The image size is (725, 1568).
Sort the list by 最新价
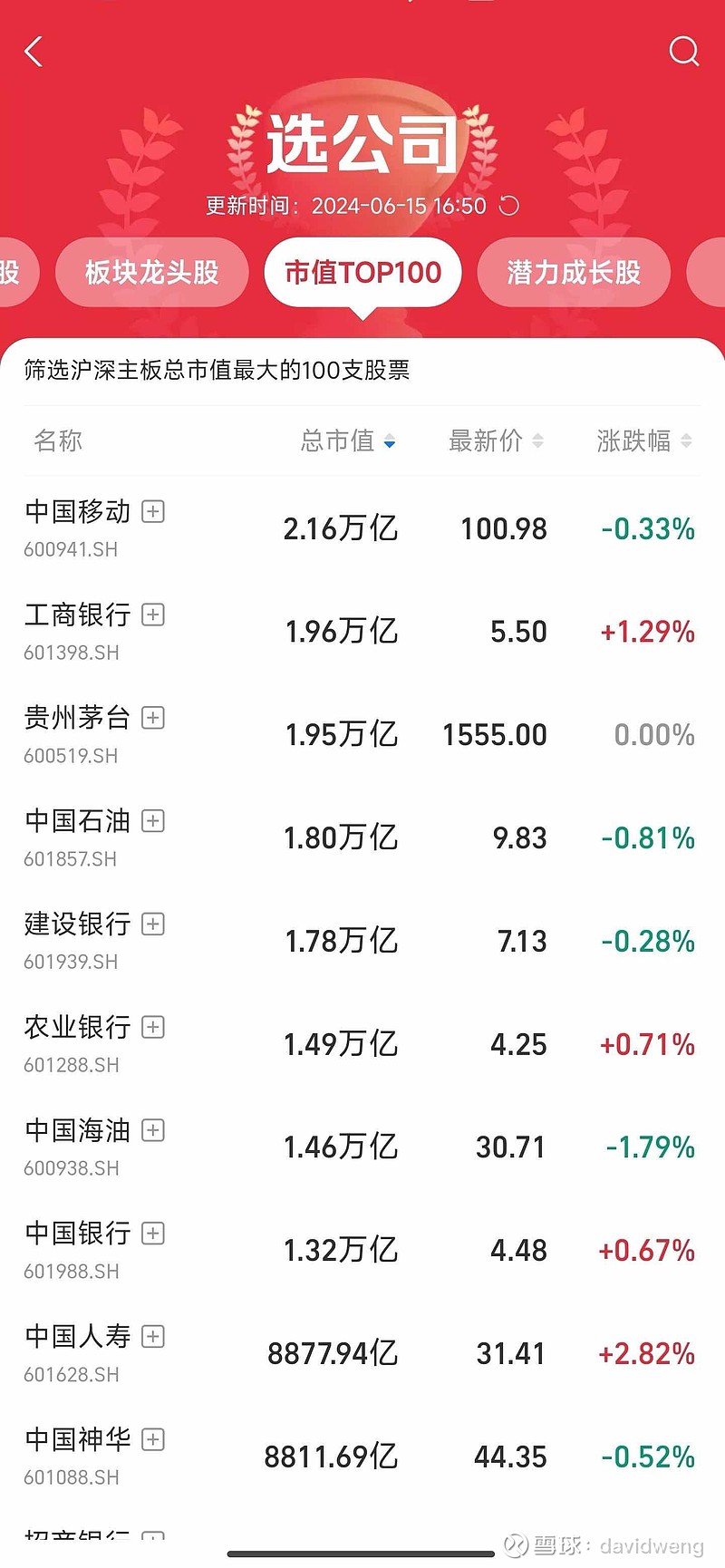coord(496,441)
